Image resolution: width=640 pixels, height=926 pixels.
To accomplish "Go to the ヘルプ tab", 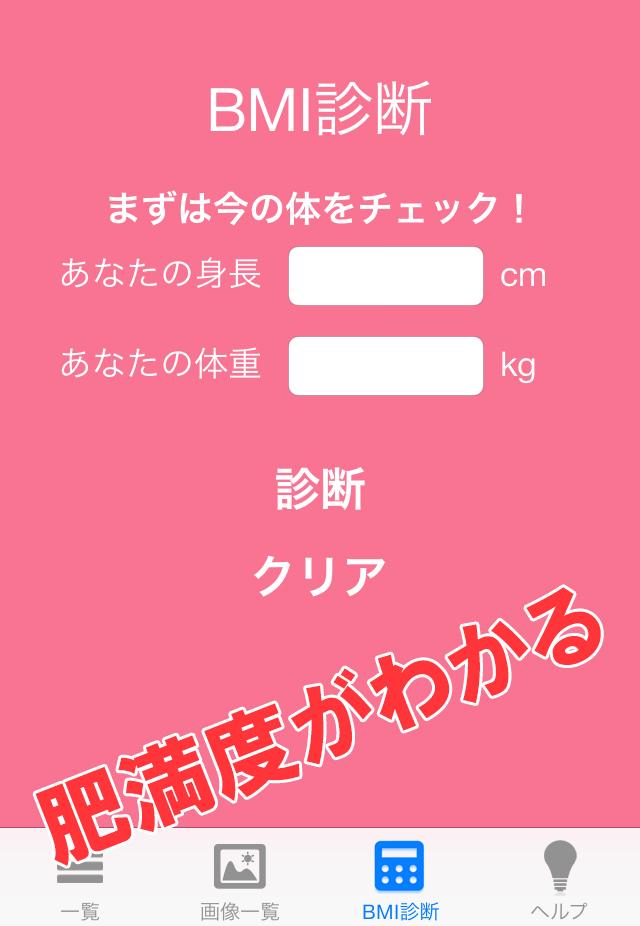I will (559, 880).
